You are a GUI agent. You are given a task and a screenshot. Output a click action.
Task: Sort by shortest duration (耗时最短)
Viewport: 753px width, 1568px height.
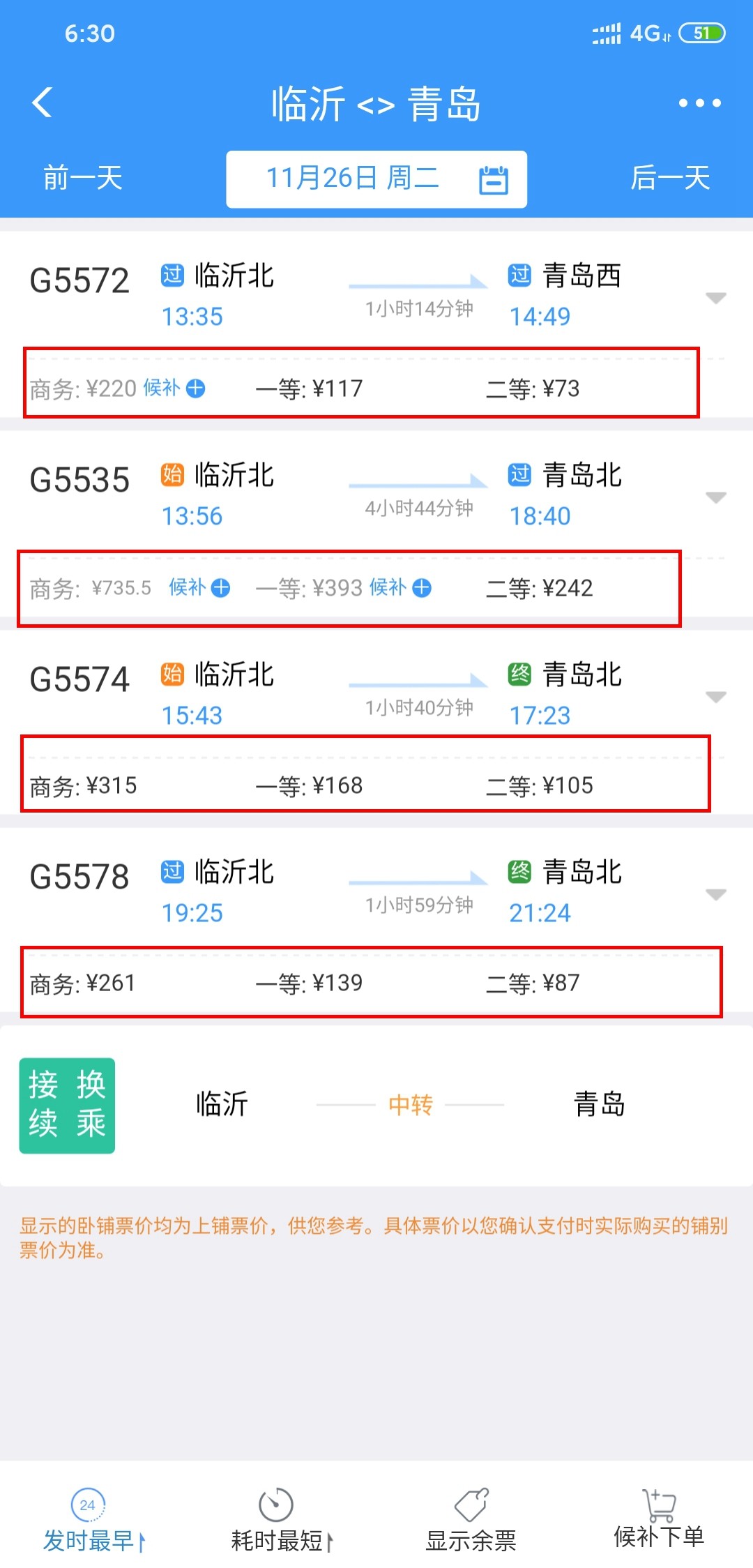[x=282, y=1521]
